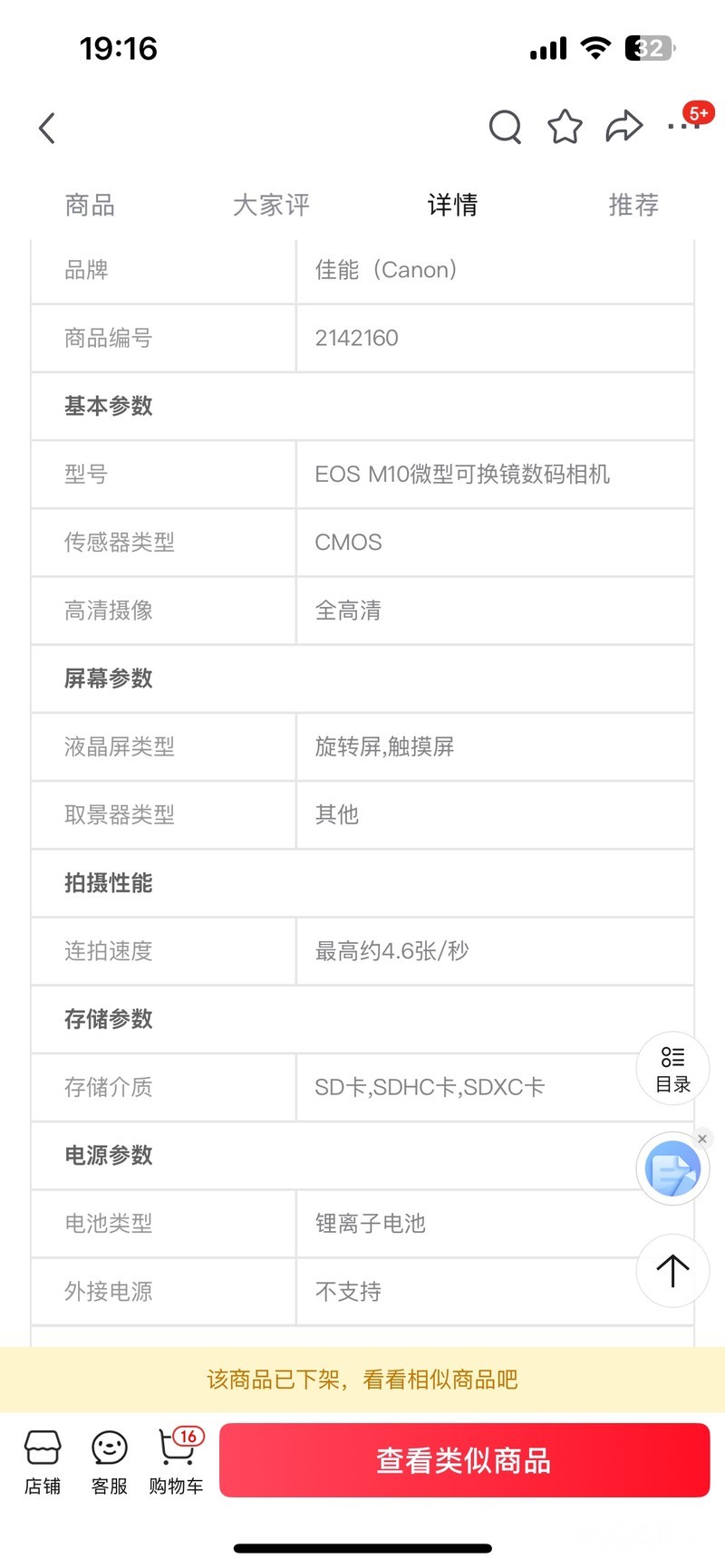Switch to the 大家评 tab
The image size is (725, 1568).
pyautogui.click(x=271, y=205)
